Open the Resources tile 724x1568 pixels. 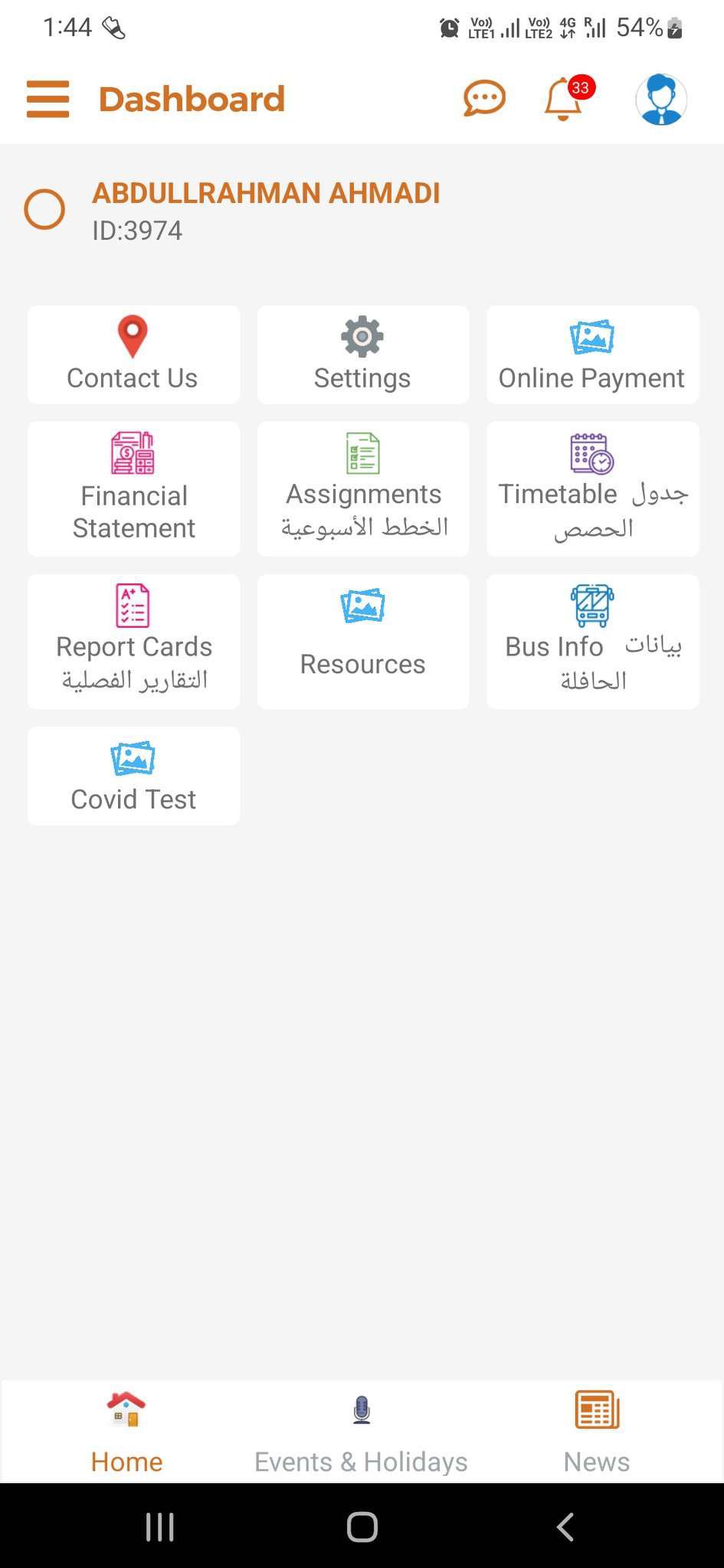tap(362, 642)
